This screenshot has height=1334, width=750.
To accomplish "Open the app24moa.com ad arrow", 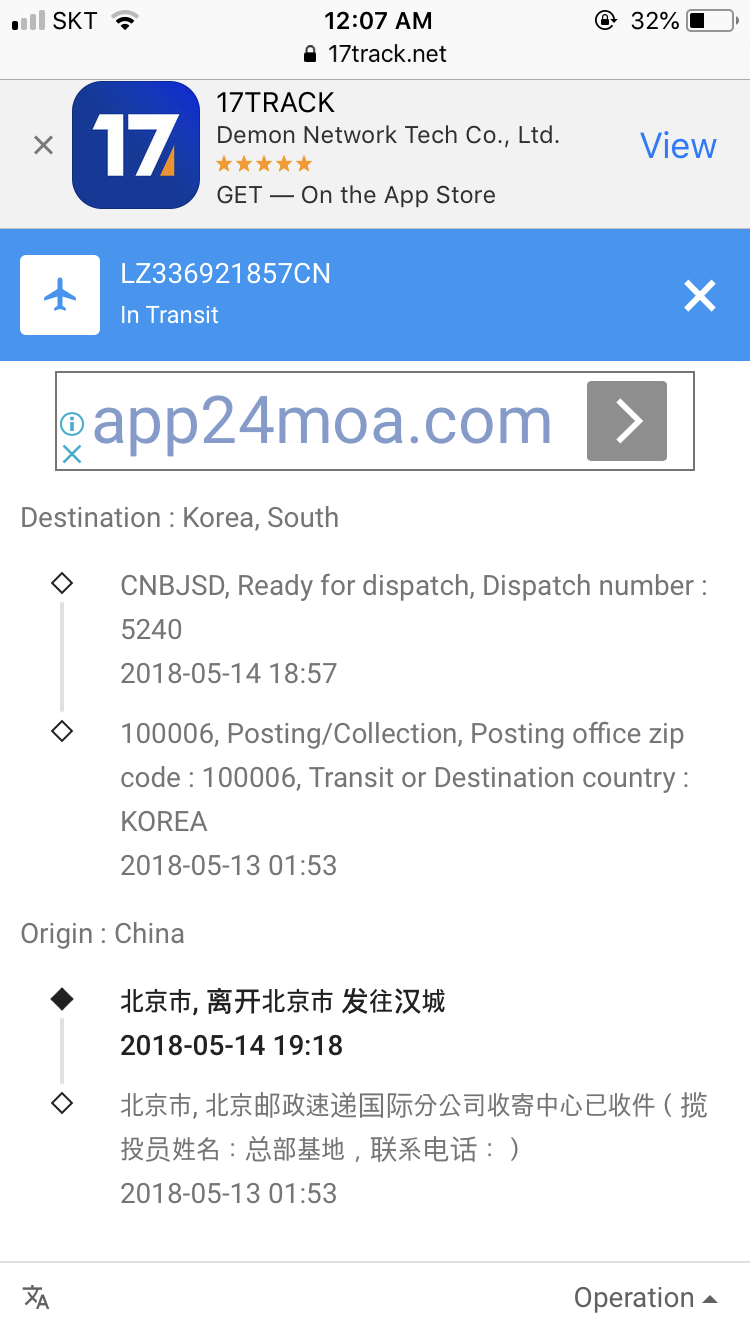I will [627, 421].
